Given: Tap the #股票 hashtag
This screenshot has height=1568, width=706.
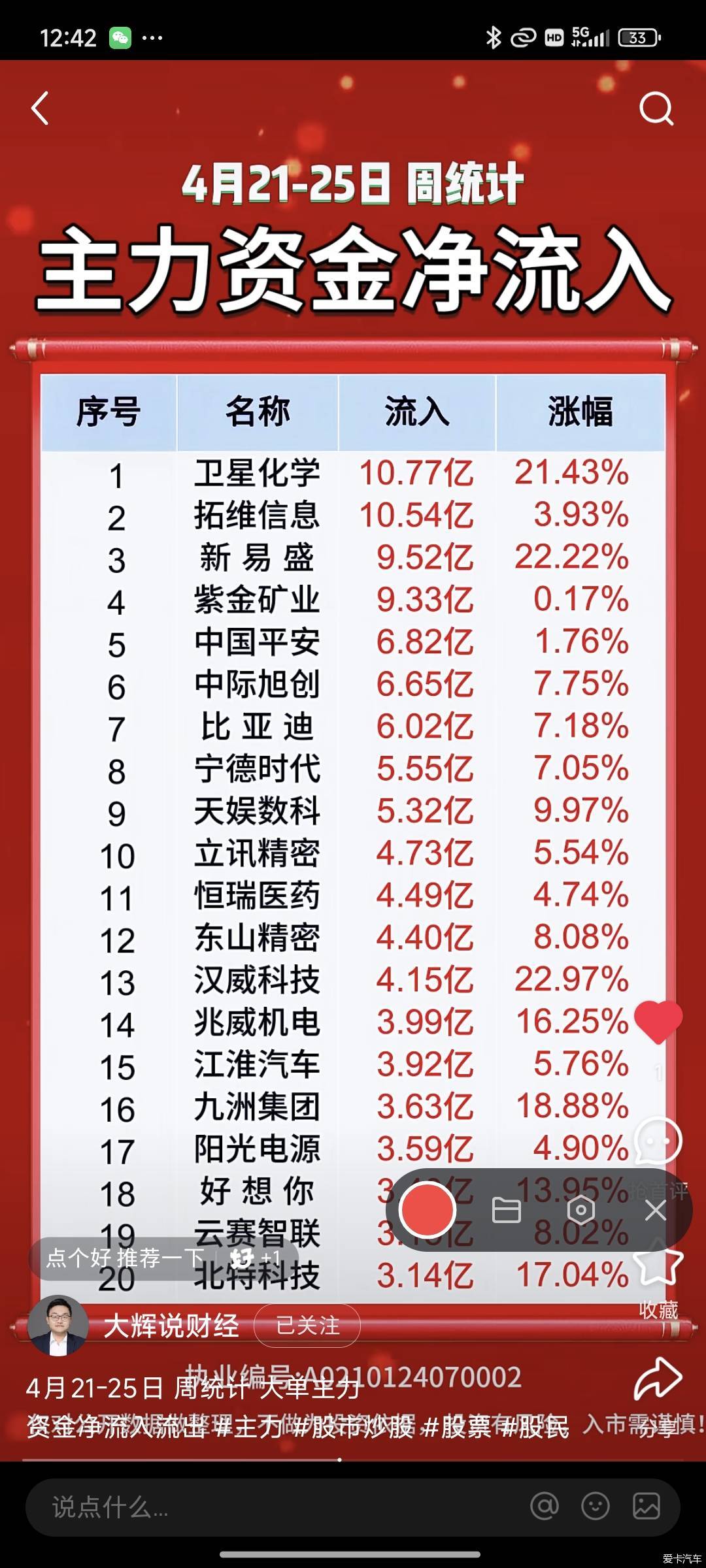Looking at the screenshot, I should tap(456, 1427).
